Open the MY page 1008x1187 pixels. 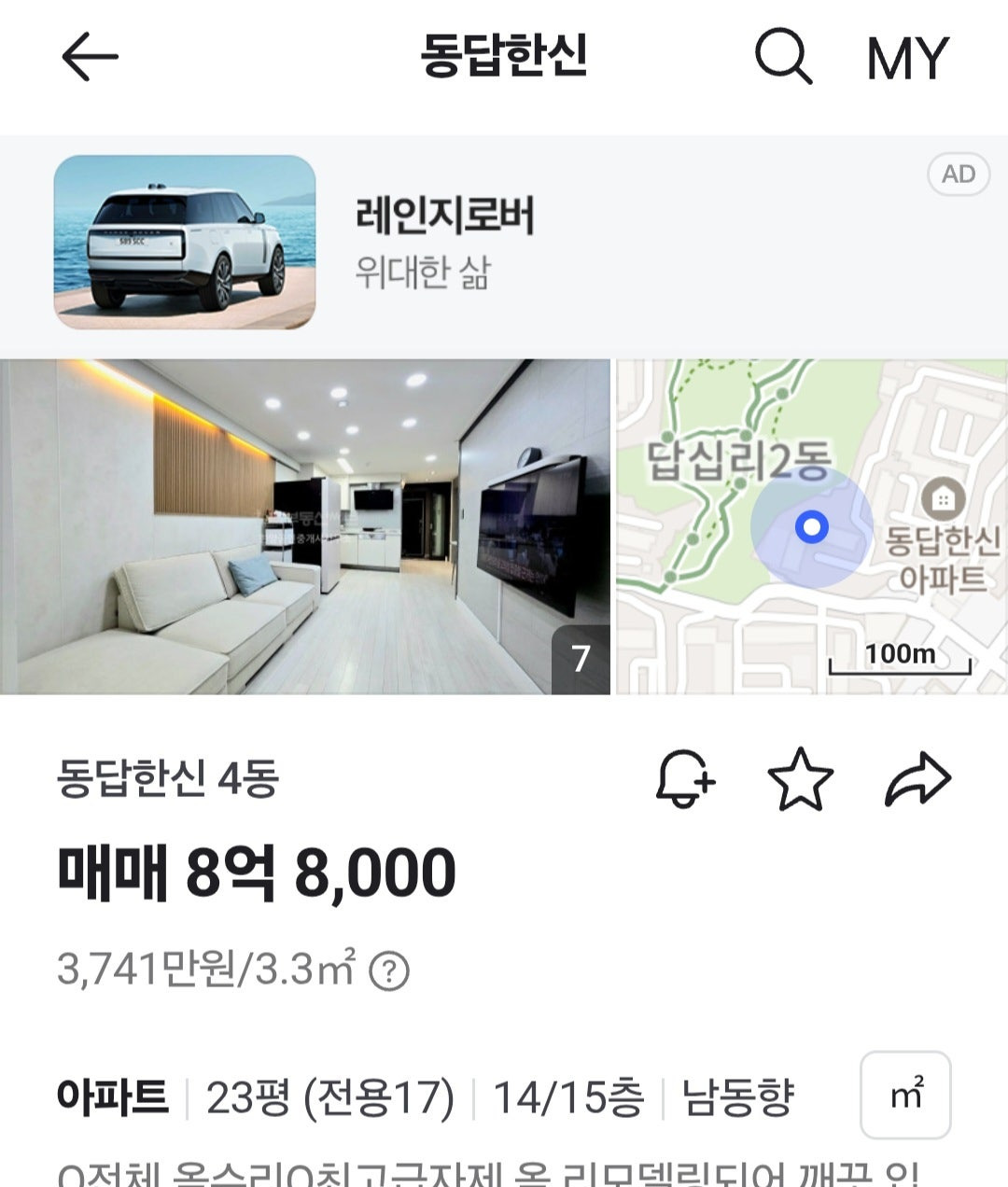click(907, 59)
